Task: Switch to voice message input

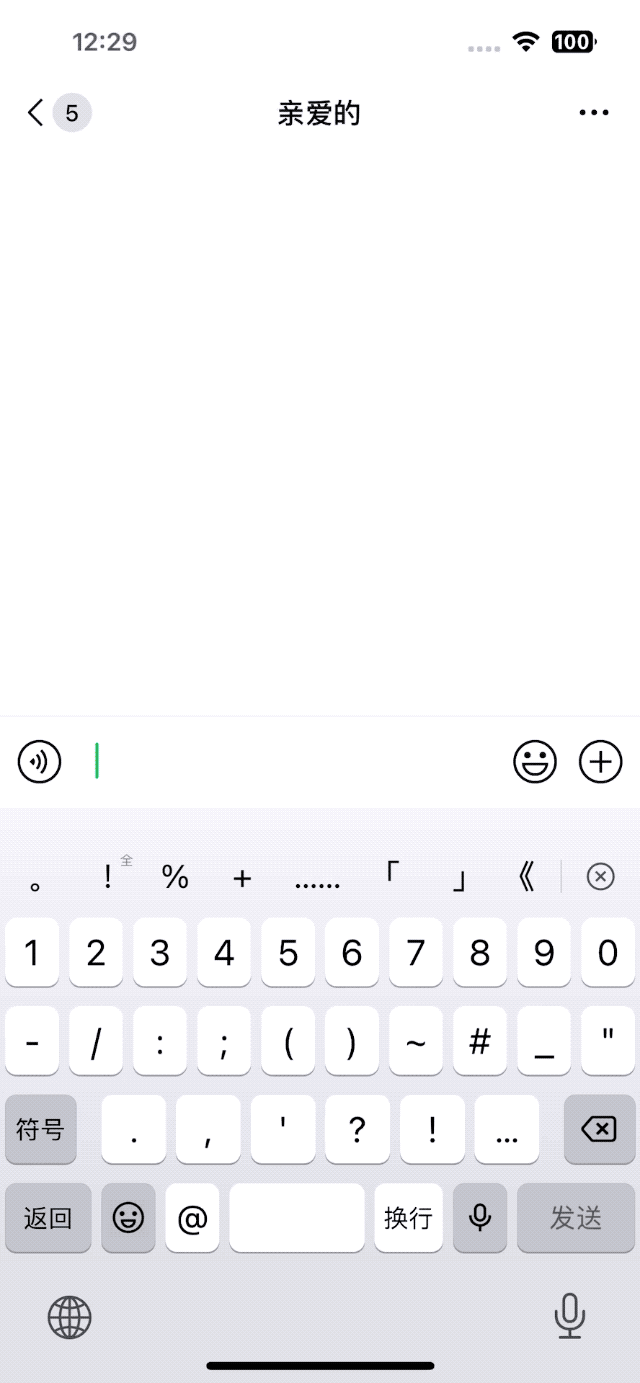Action: pyautogui.click(x=40, y=763)
